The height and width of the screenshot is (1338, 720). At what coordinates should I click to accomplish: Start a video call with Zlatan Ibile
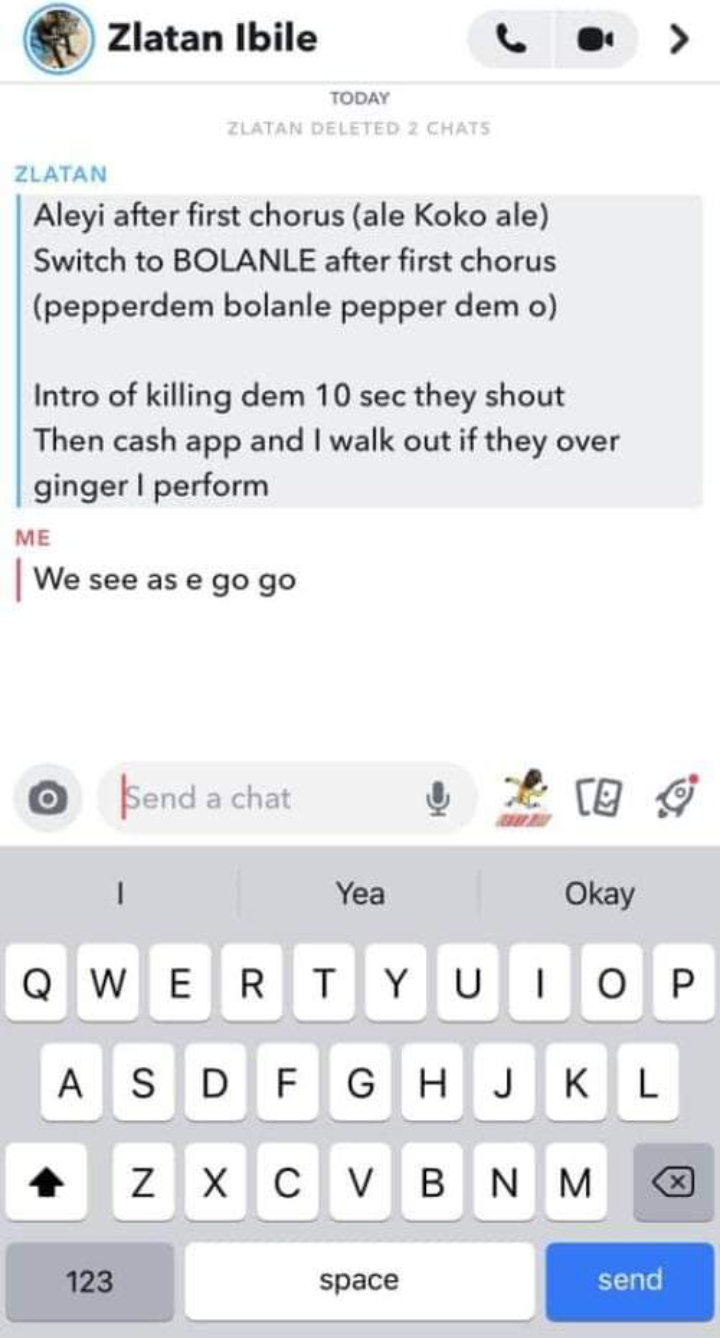595,39
